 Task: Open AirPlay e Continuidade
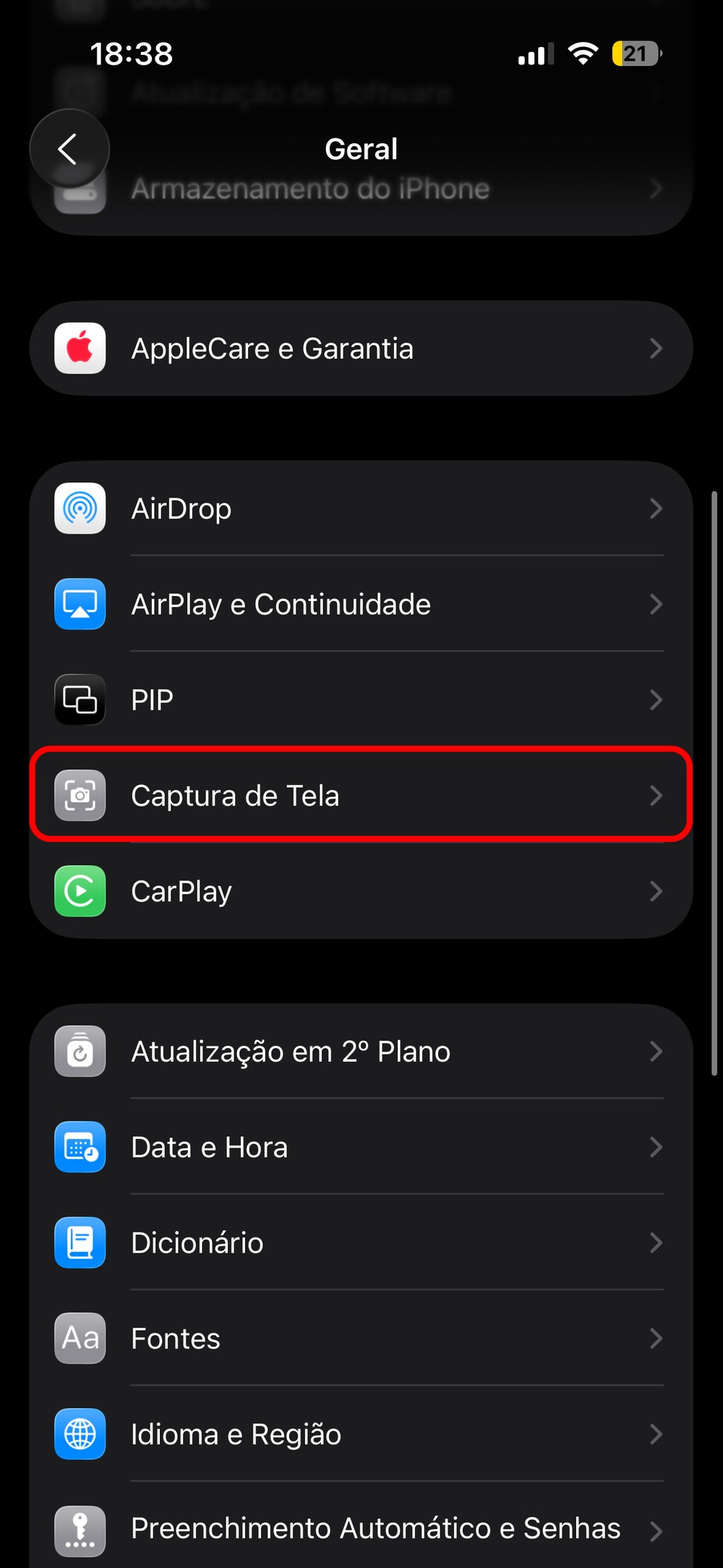point(360,605)
